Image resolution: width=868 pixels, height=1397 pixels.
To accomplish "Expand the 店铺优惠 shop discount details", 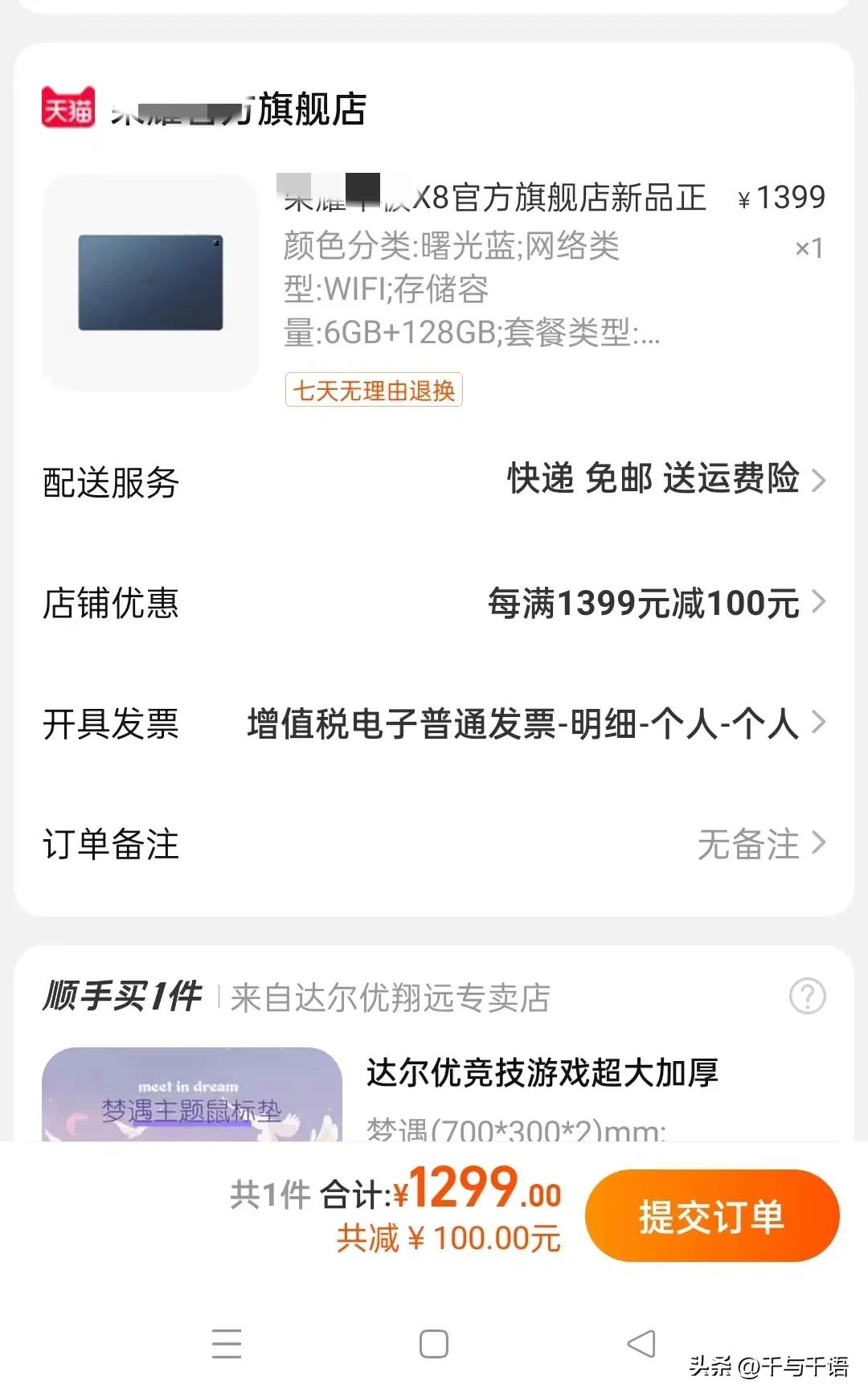I will [434, 603].
